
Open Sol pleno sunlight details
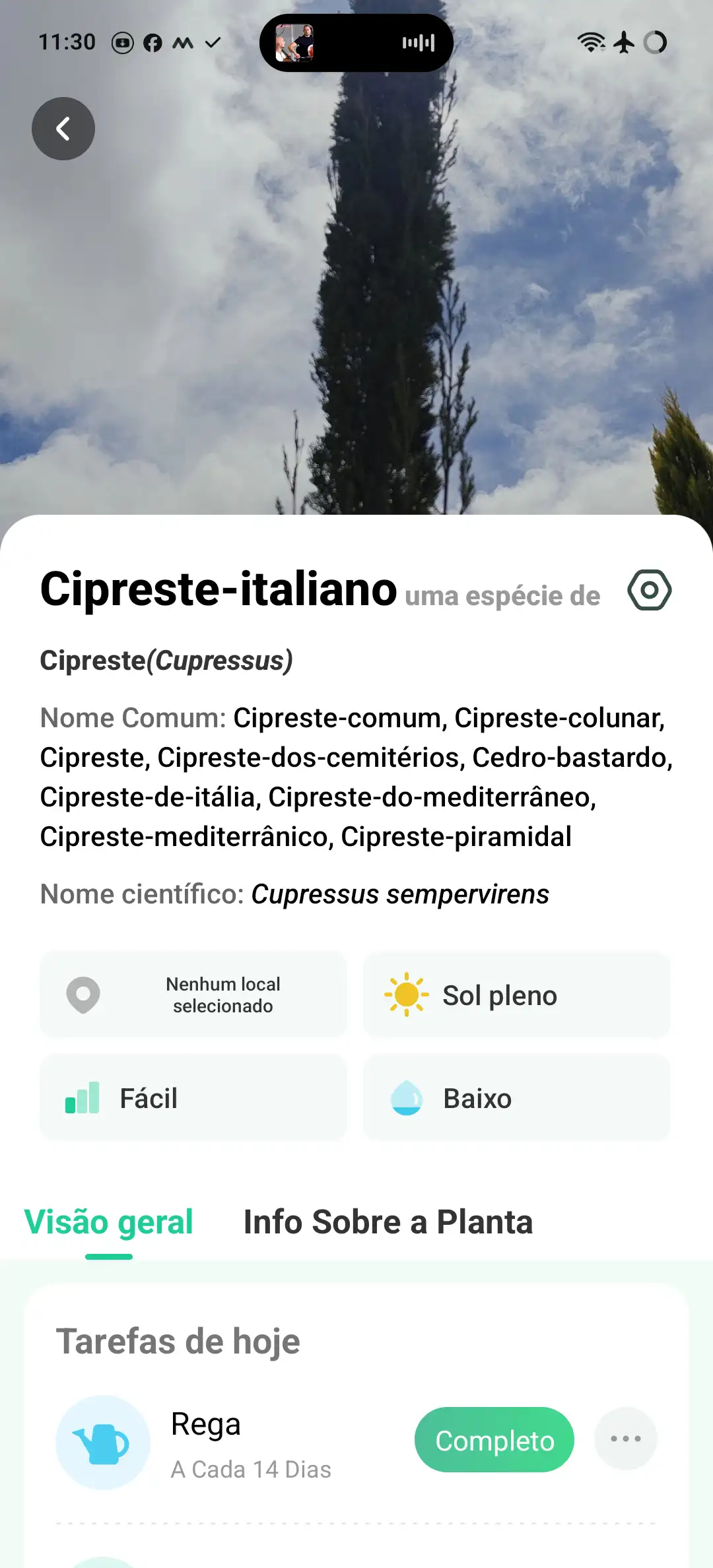(516, 995)
